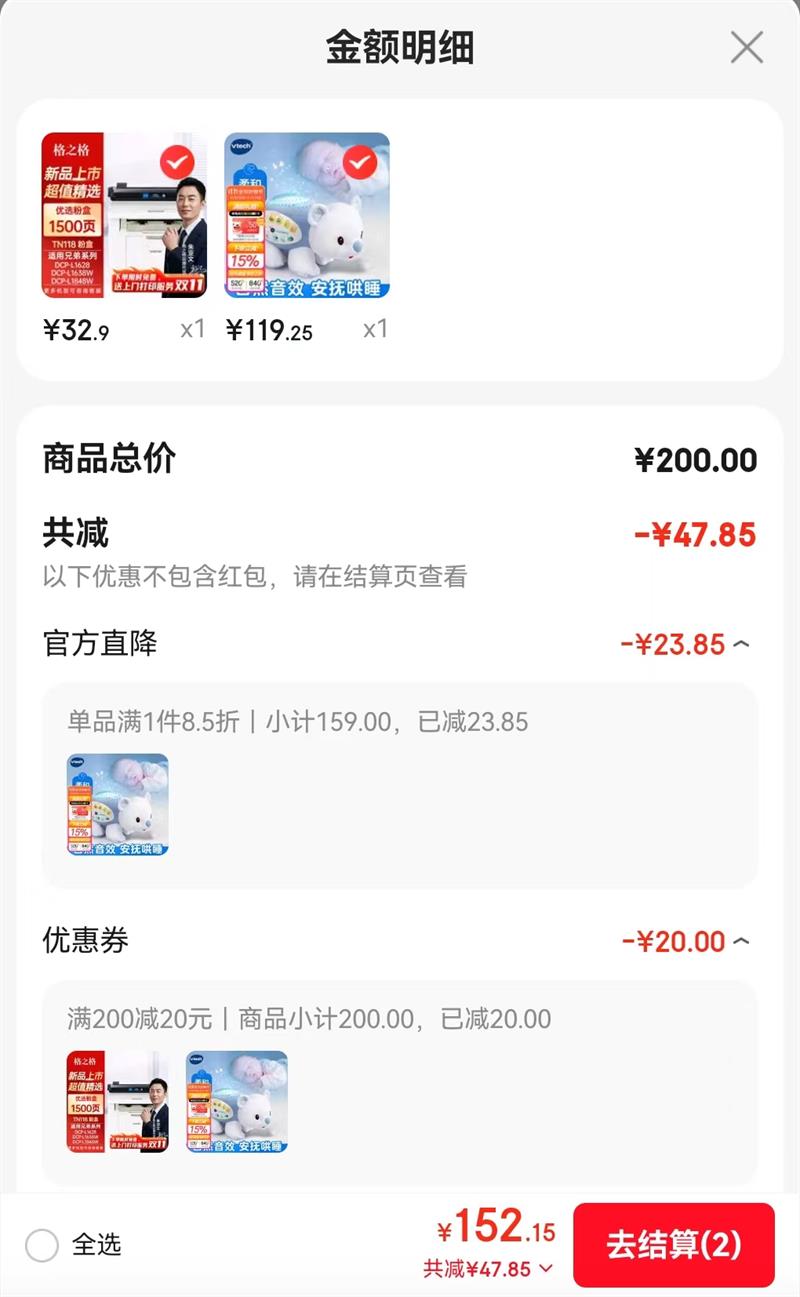Toggle the 共减¥47.85 details dropdown
The height and width of the screenshot is (1297, 800).
tap(545, 1269)
